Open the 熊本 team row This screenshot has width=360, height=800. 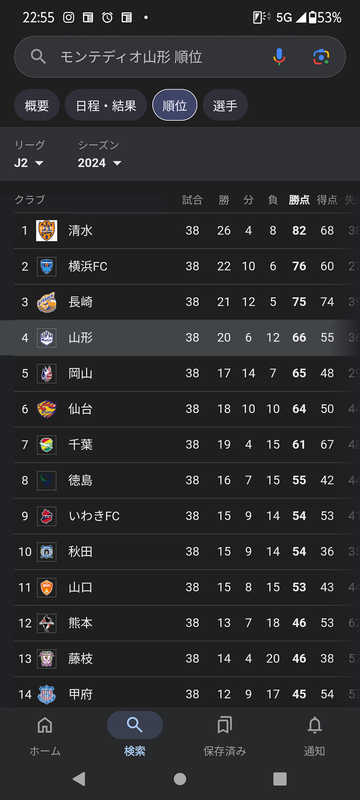point(185,623)
